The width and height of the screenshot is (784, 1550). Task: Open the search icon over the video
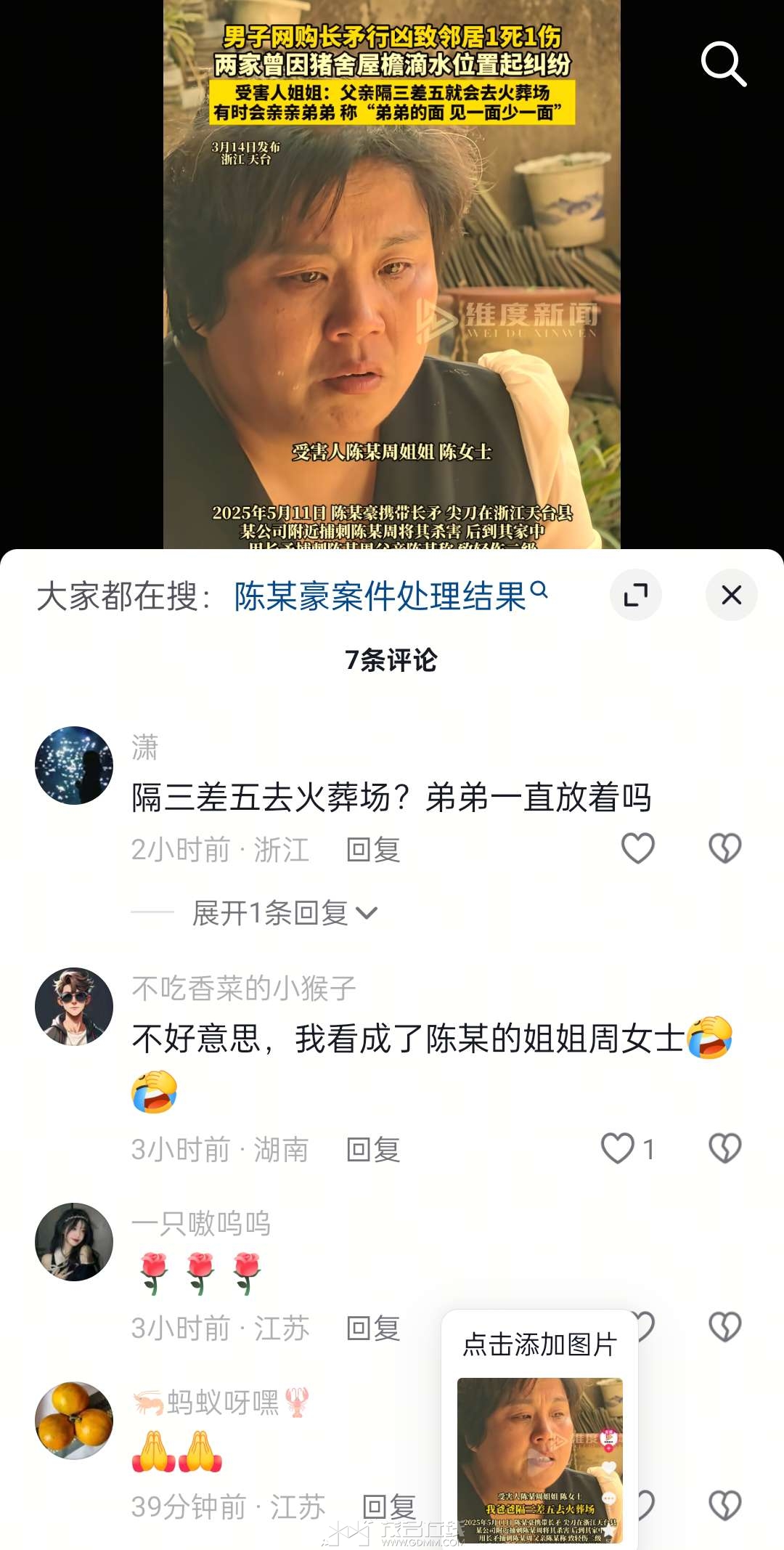[723, 64]
